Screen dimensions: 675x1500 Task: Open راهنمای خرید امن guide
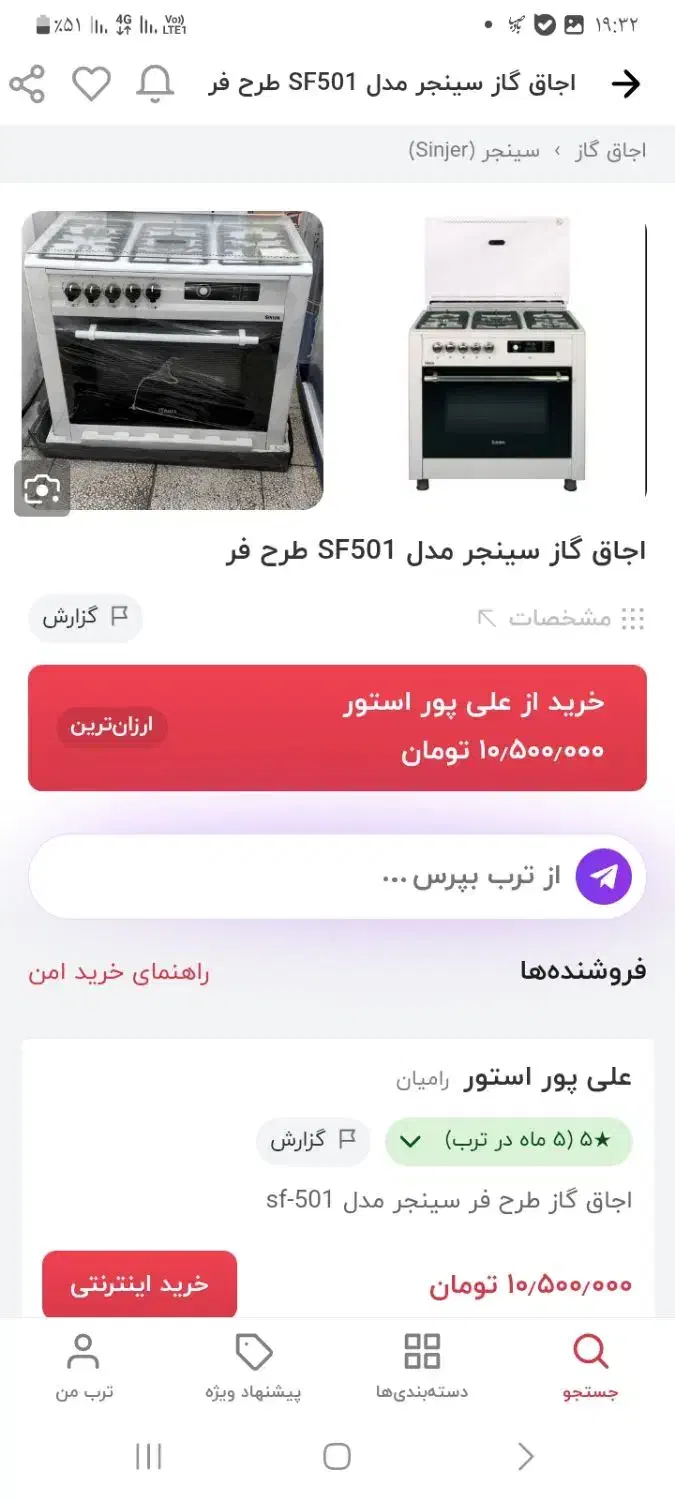click(x=119, y=972)
